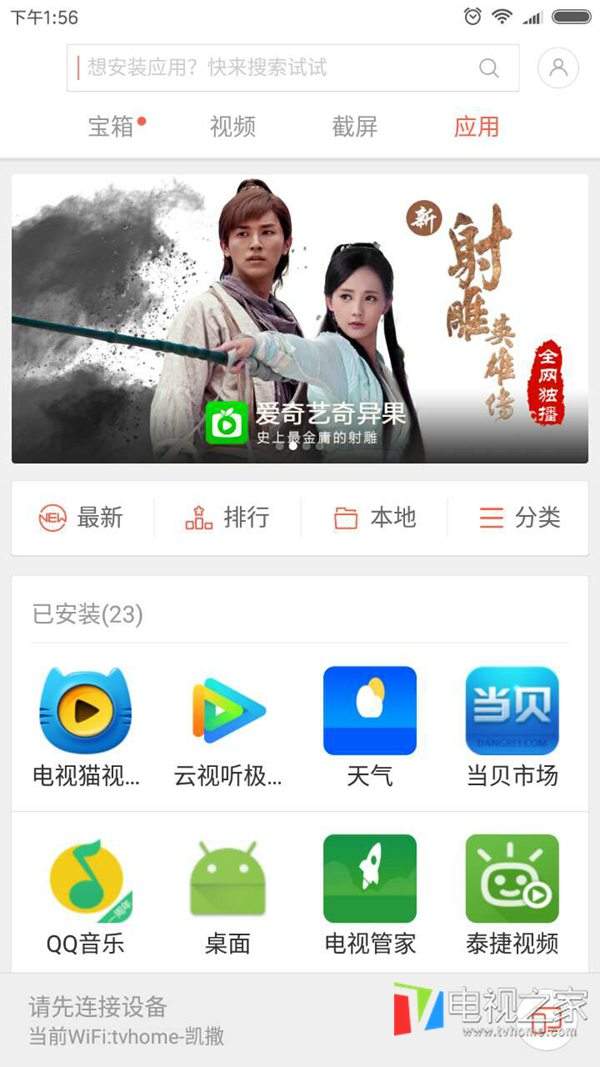
Task: Browse the 分类 categories
Action: (x=520, y=518)
